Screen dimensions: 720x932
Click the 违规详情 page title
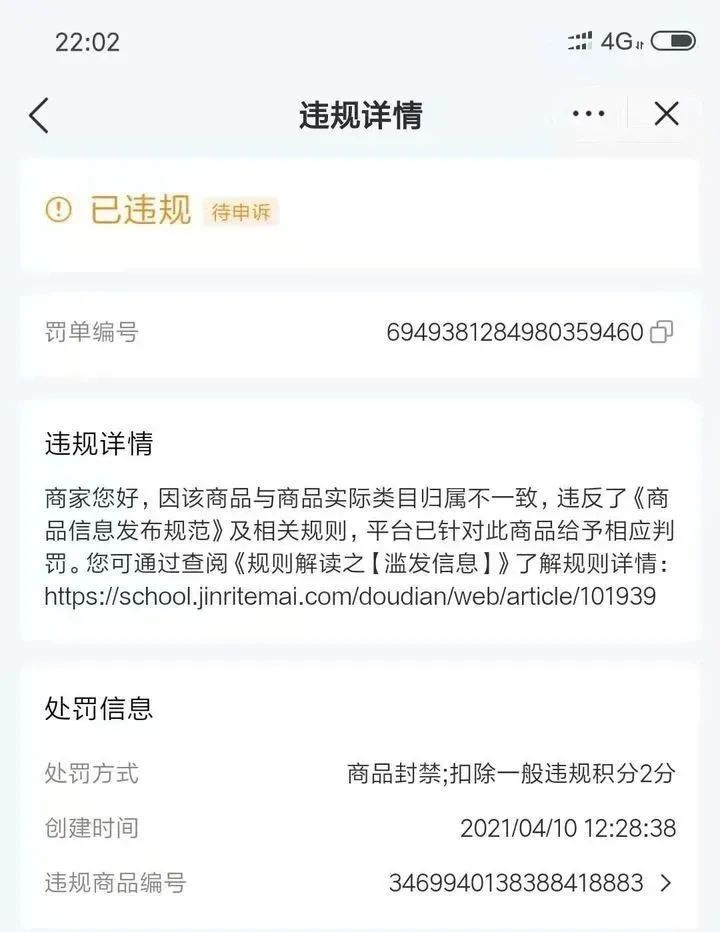(360, 114)
